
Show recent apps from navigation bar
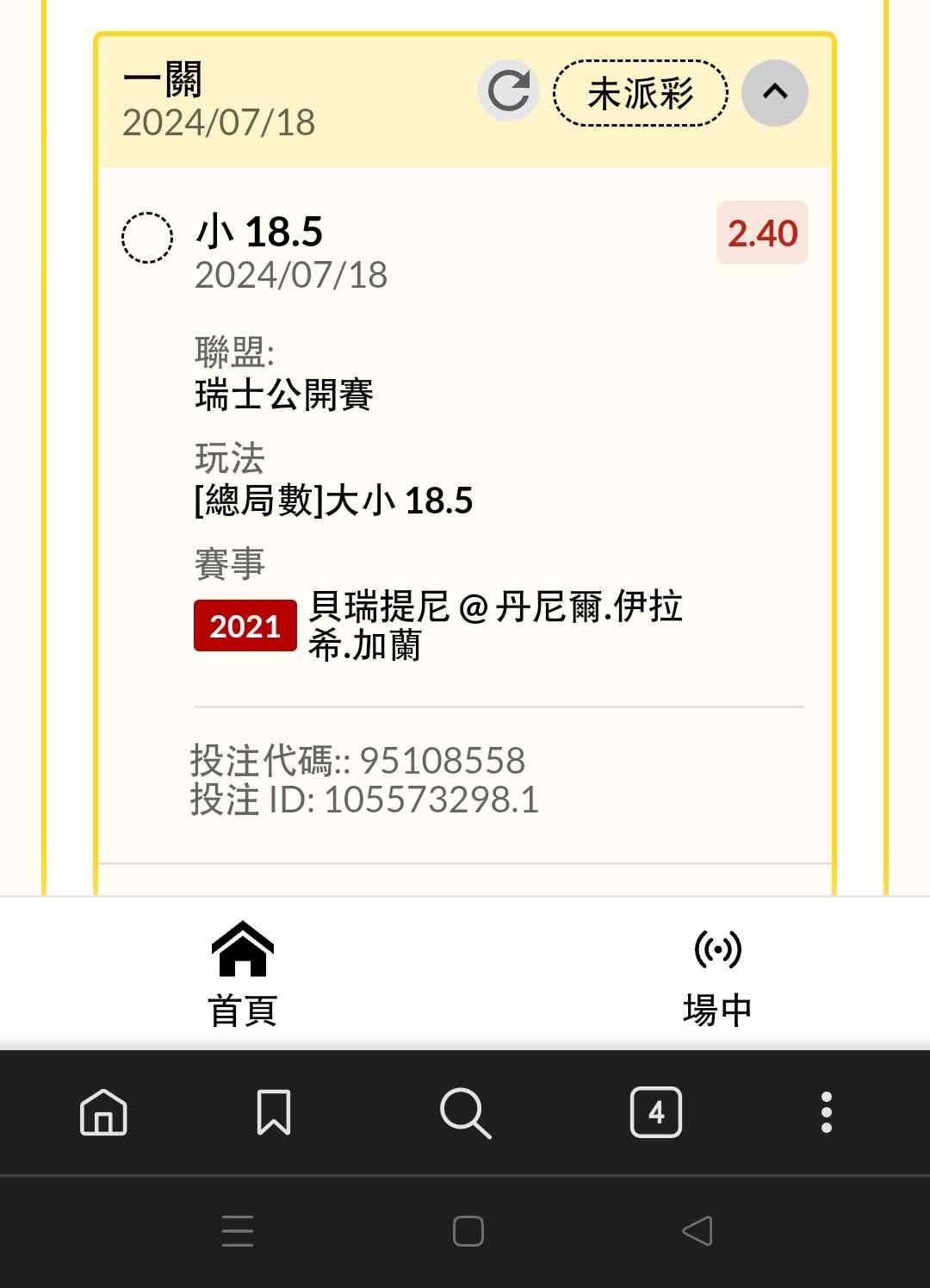238,1231
